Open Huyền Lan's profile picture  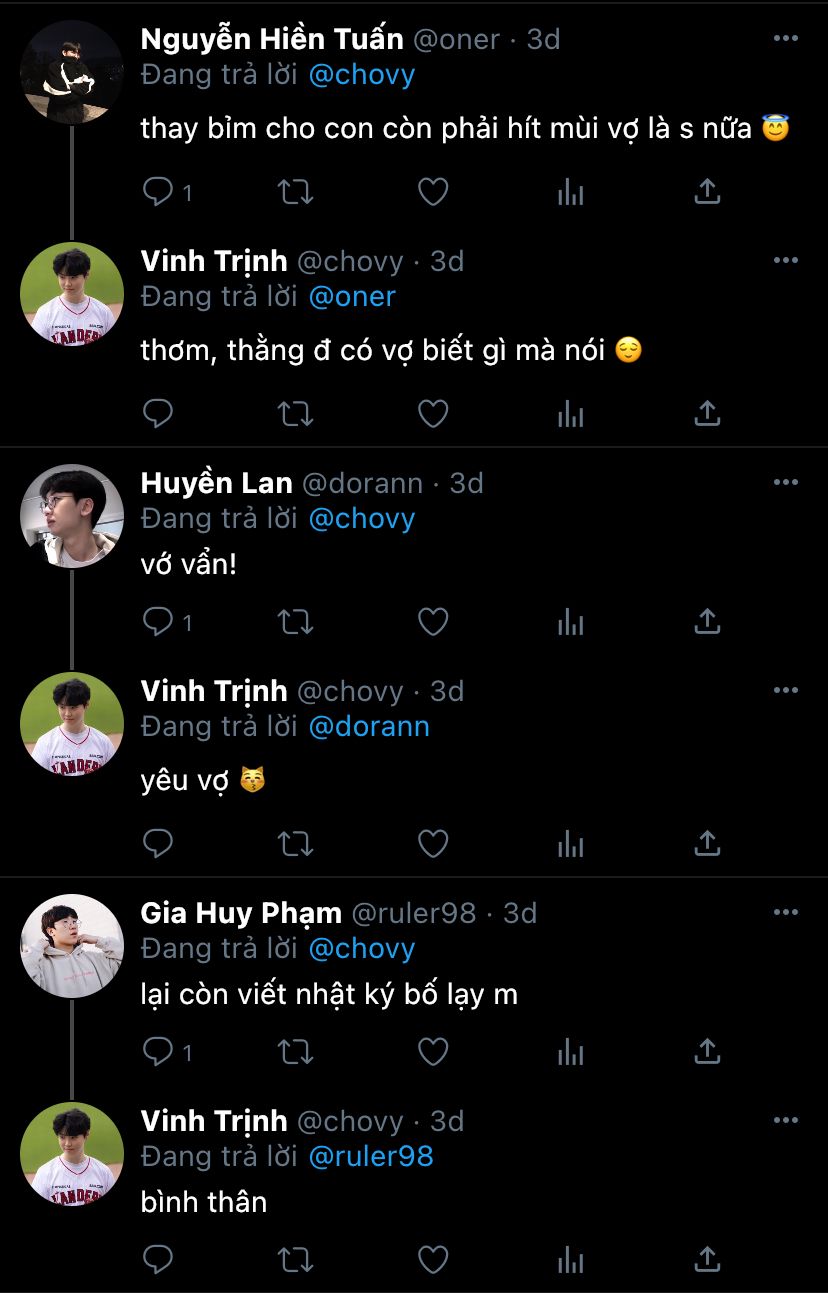pyautogui.click(x=72, y=515)
